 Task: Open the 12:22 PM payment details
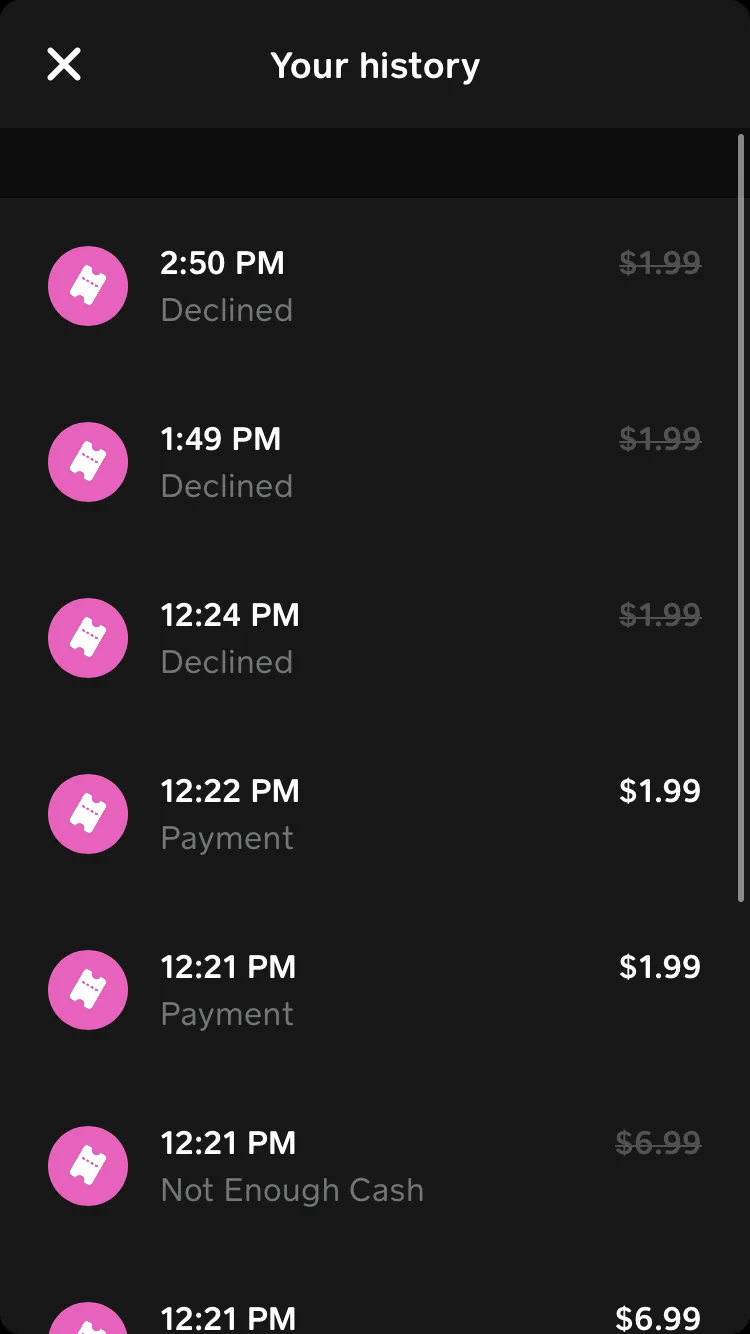point(375,814)
